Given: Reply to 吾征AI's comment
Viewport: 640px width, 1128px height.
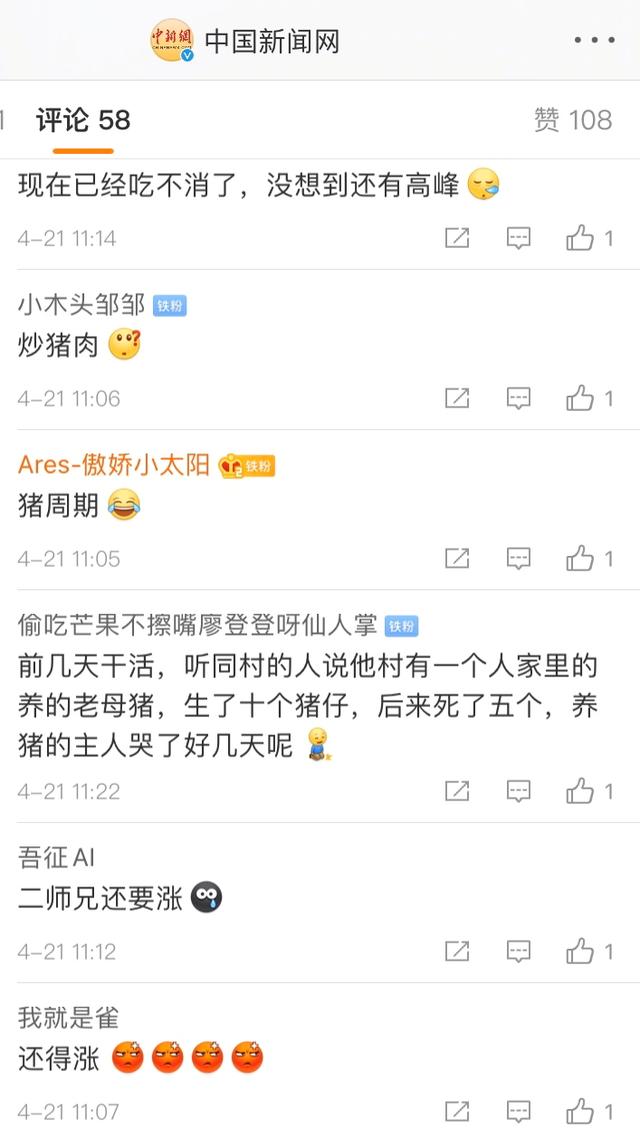Looking at the screenshot, I should coord(518,951).
